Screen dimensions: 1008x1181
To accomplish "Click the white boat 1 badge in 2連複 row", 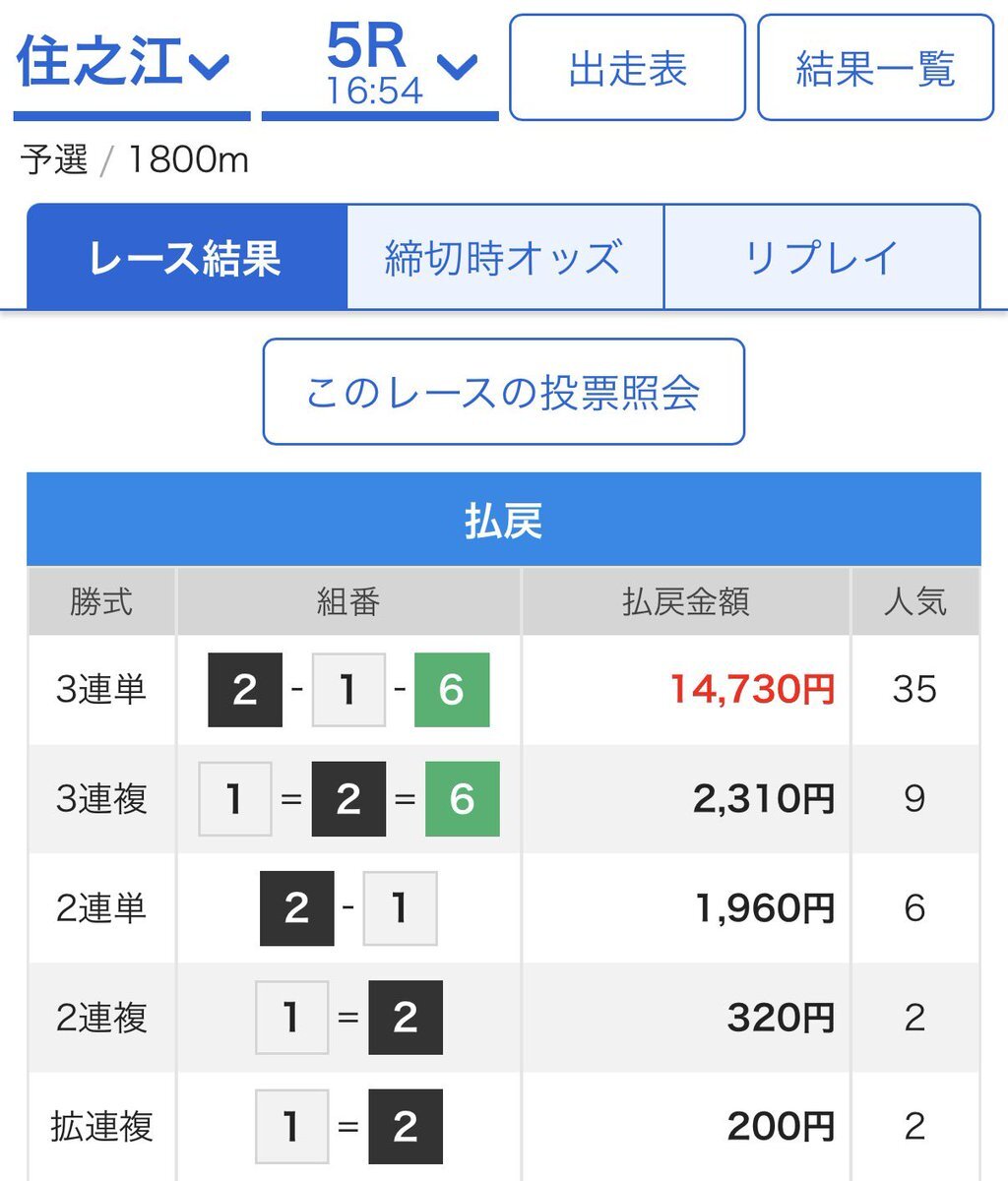I will 291,1017.
